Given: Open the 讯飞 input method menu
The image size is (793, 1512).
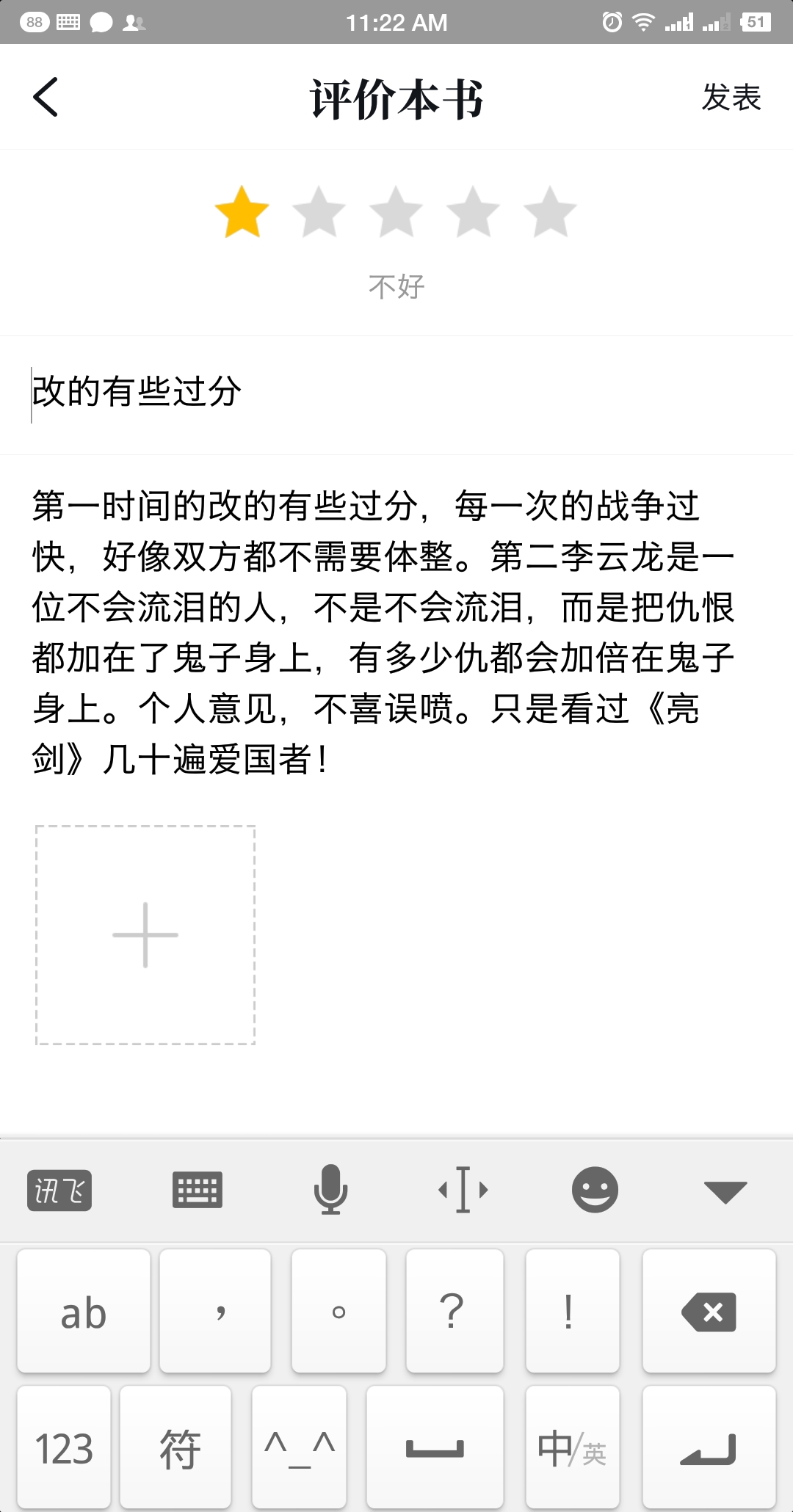Looking at the screenshot, I should coord(59,1190).
